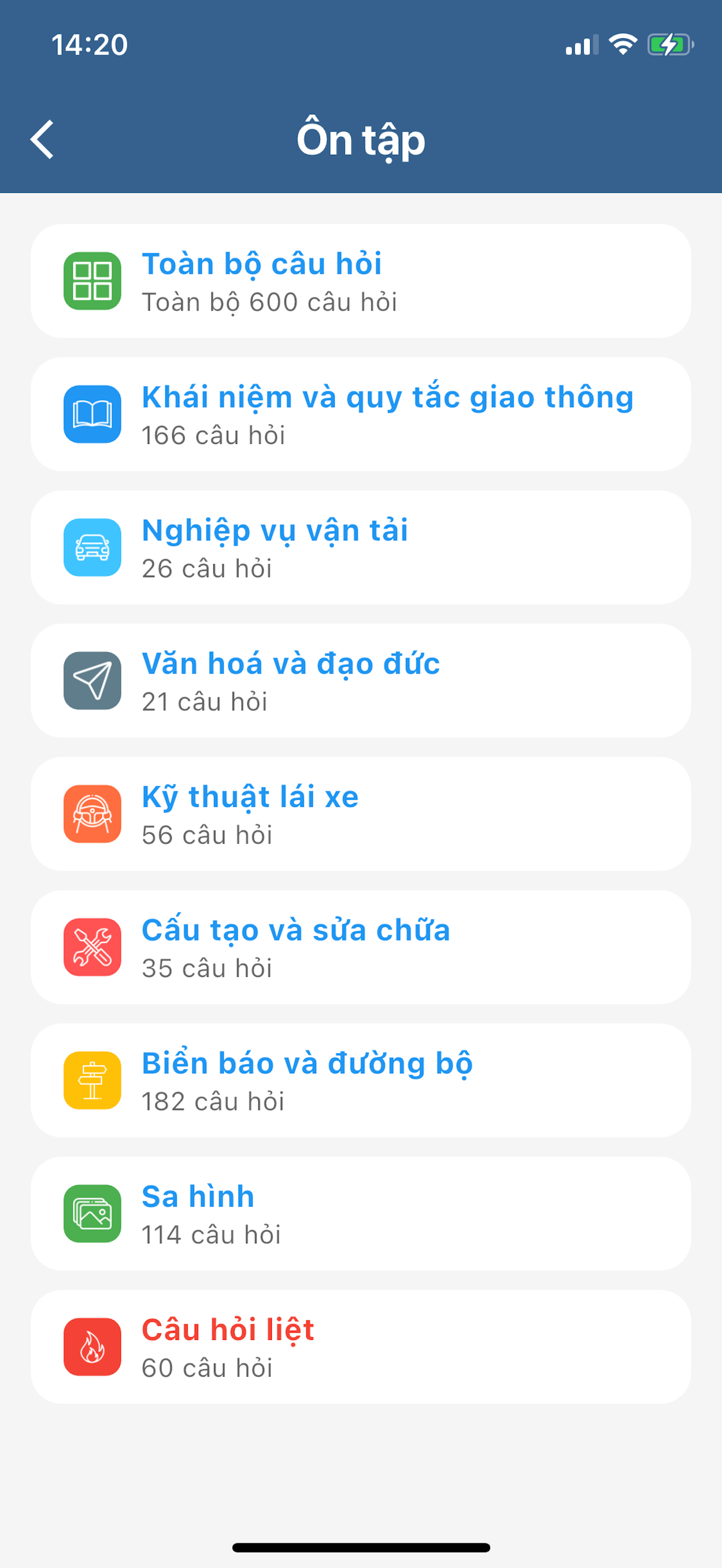Open Toàn bộ câu hỏi with 600 questions
The width and height of the screenshot is (722, 1568).
point(361,281)
